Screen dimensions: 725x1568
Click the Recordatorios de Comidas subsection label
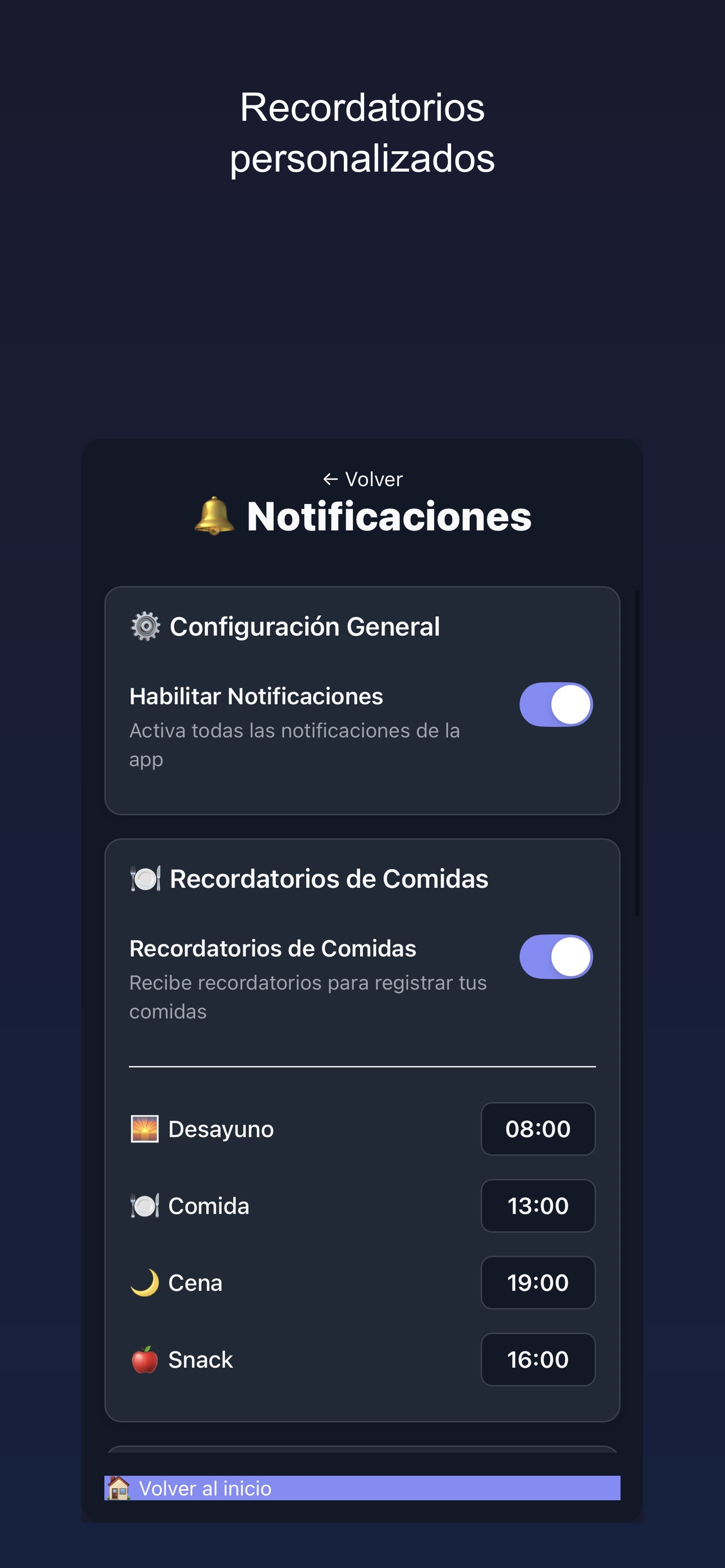[x=329, y=877]
